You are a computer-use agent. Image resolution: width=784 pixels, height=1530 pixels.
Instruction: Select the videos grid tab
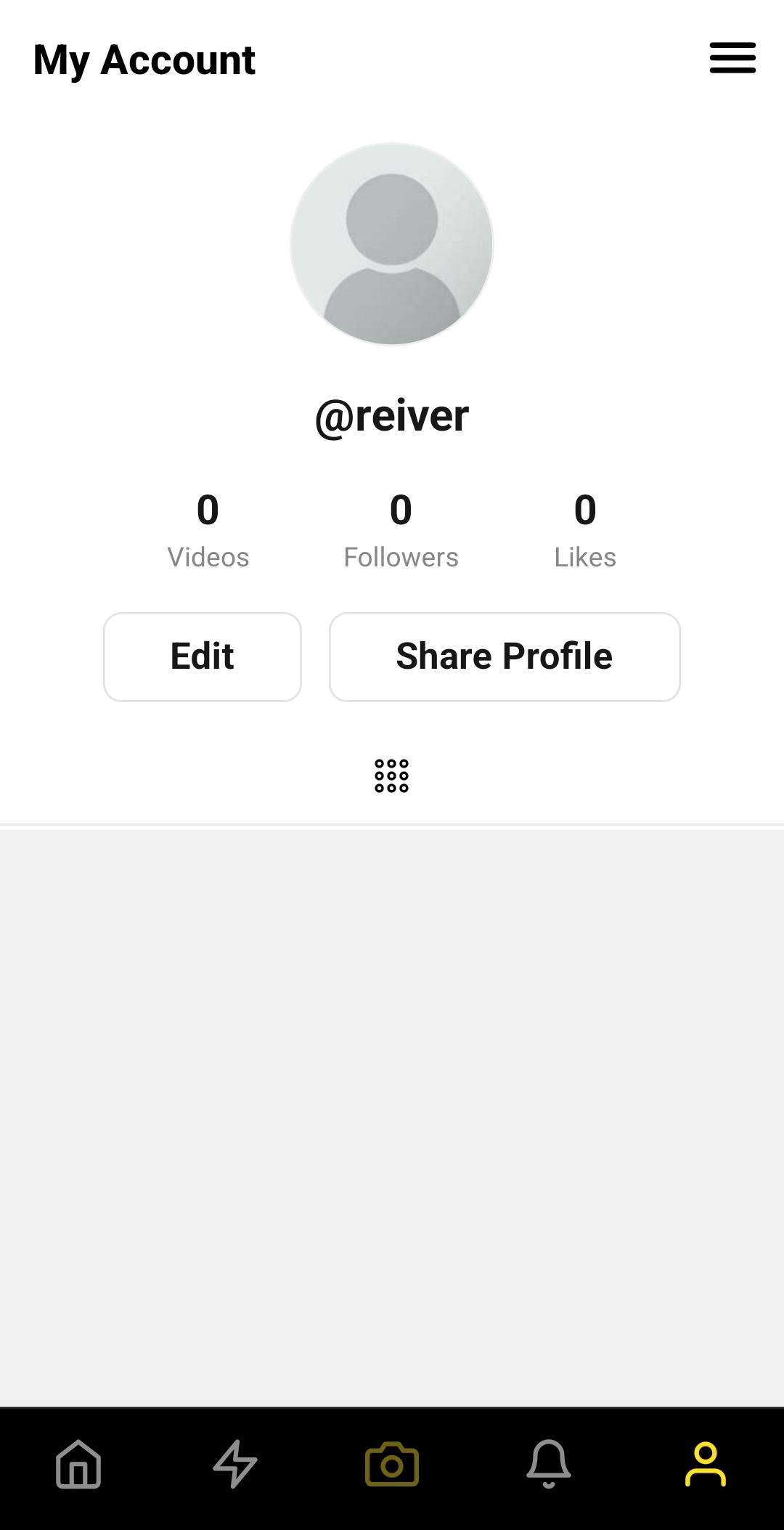pos(392,776)
